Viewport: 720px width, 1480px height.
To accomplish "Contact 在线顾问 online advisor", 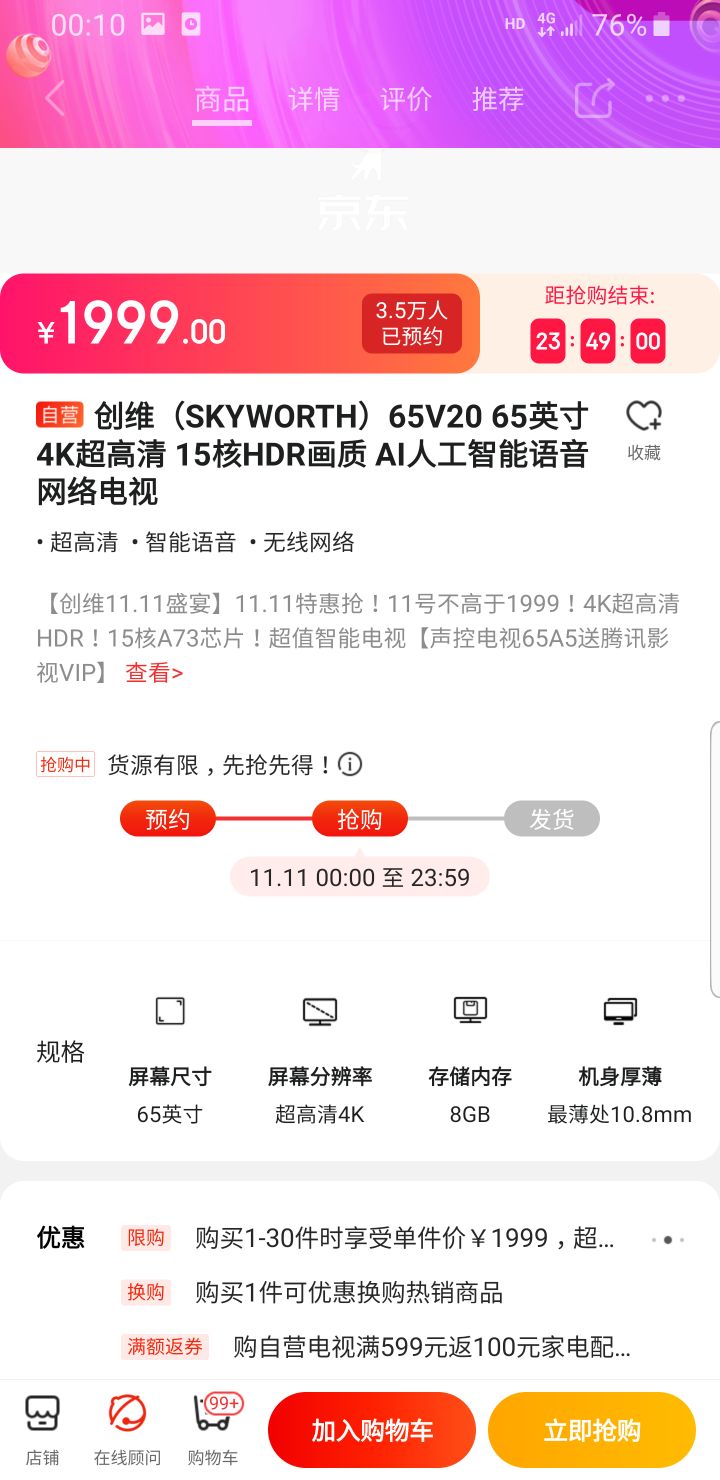I will coord(127,1430).
